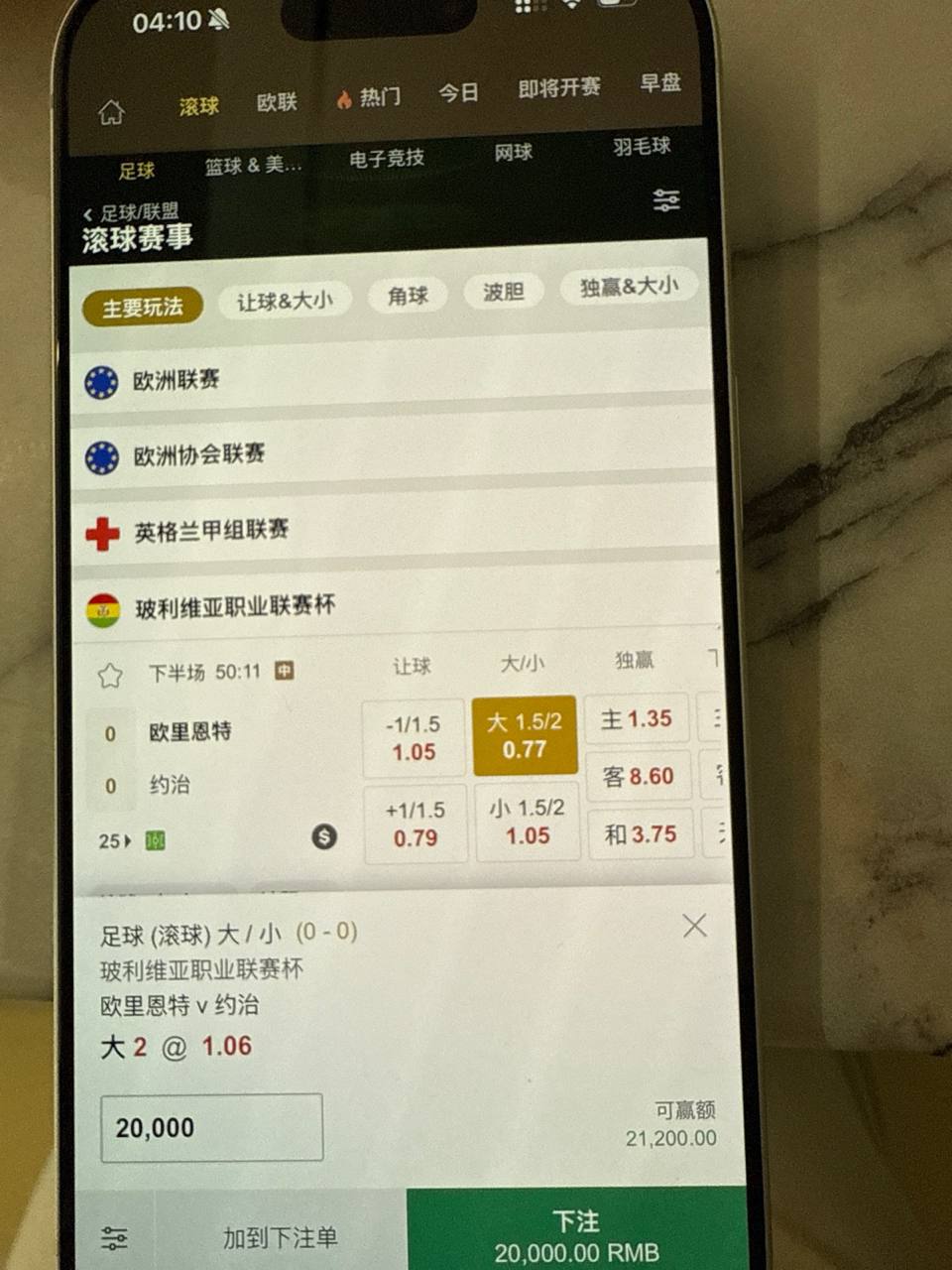Open the filter settings icon beside 滚球赛事
This screenshot has width=952, height=1270.
point(666,200)
